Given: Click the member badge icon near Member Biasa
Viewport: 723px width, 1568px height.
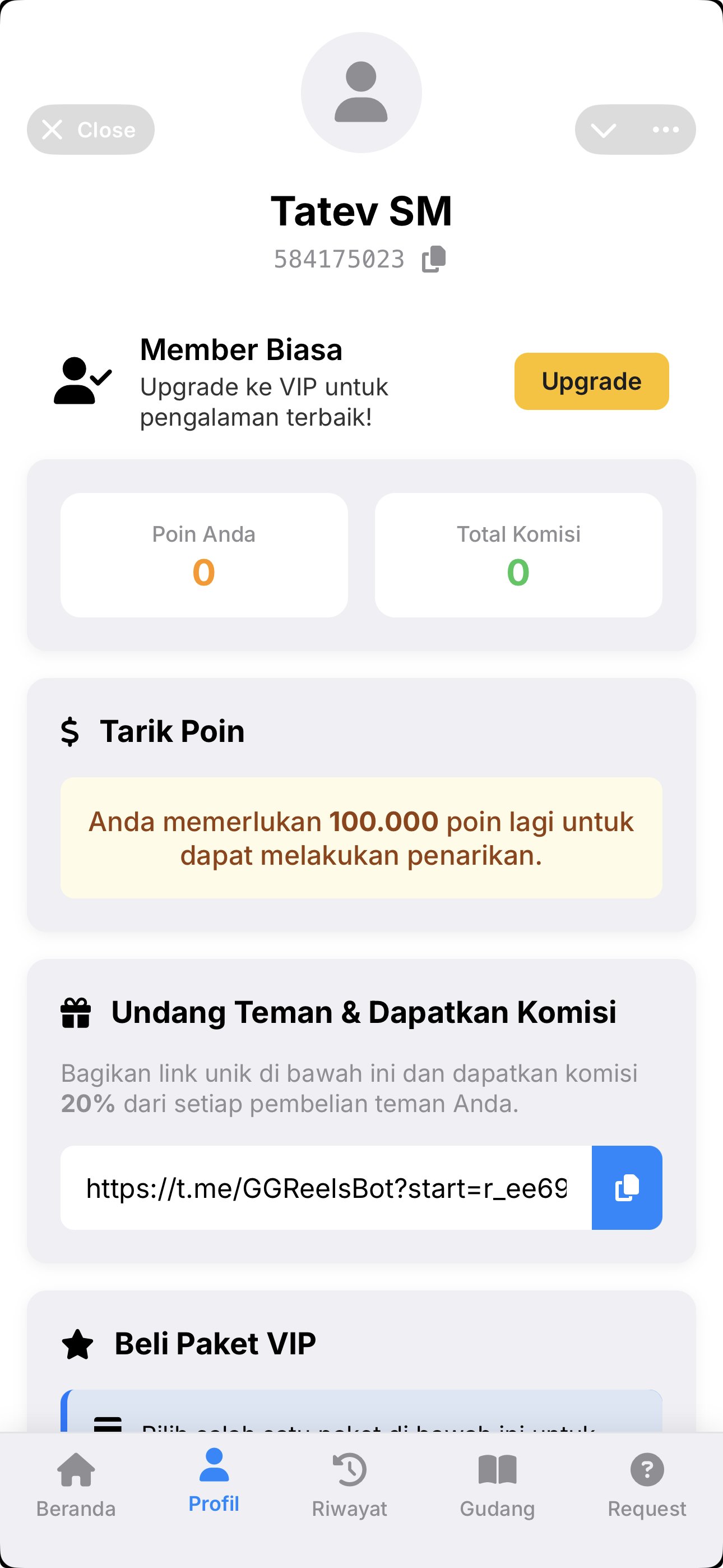Looking at the screenshot, I should click(x=84, y=381).
